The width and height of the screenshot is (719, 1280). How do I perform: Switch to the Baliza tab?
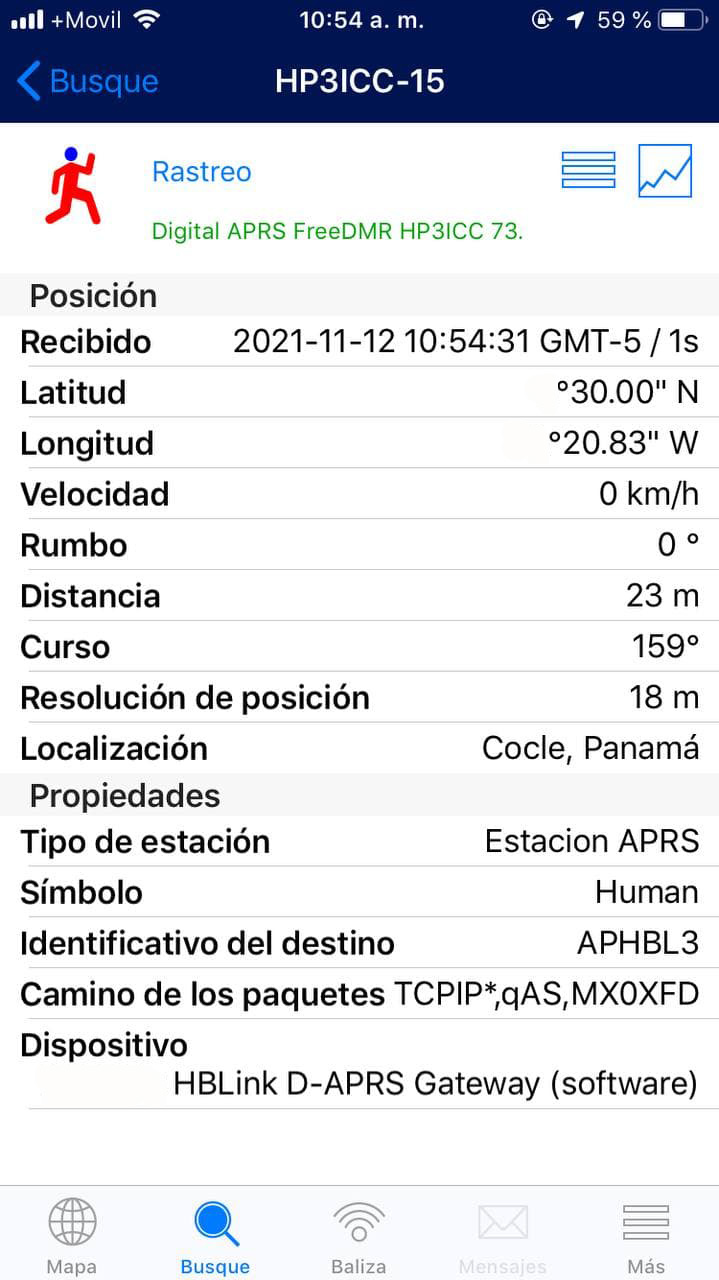click(358, 1236)
